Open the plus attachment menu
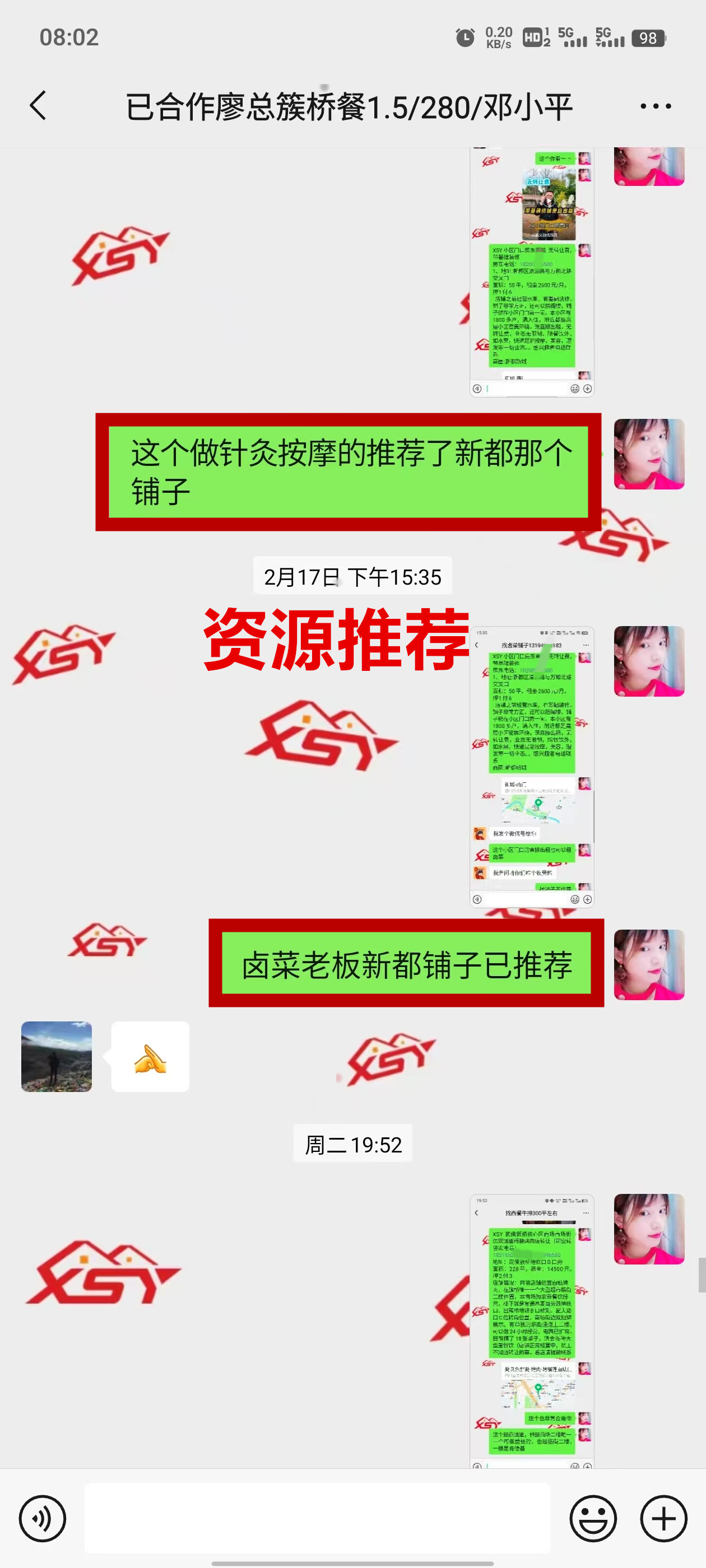The width and height of the screenshot is (706, 1568). pos(663,1518)
